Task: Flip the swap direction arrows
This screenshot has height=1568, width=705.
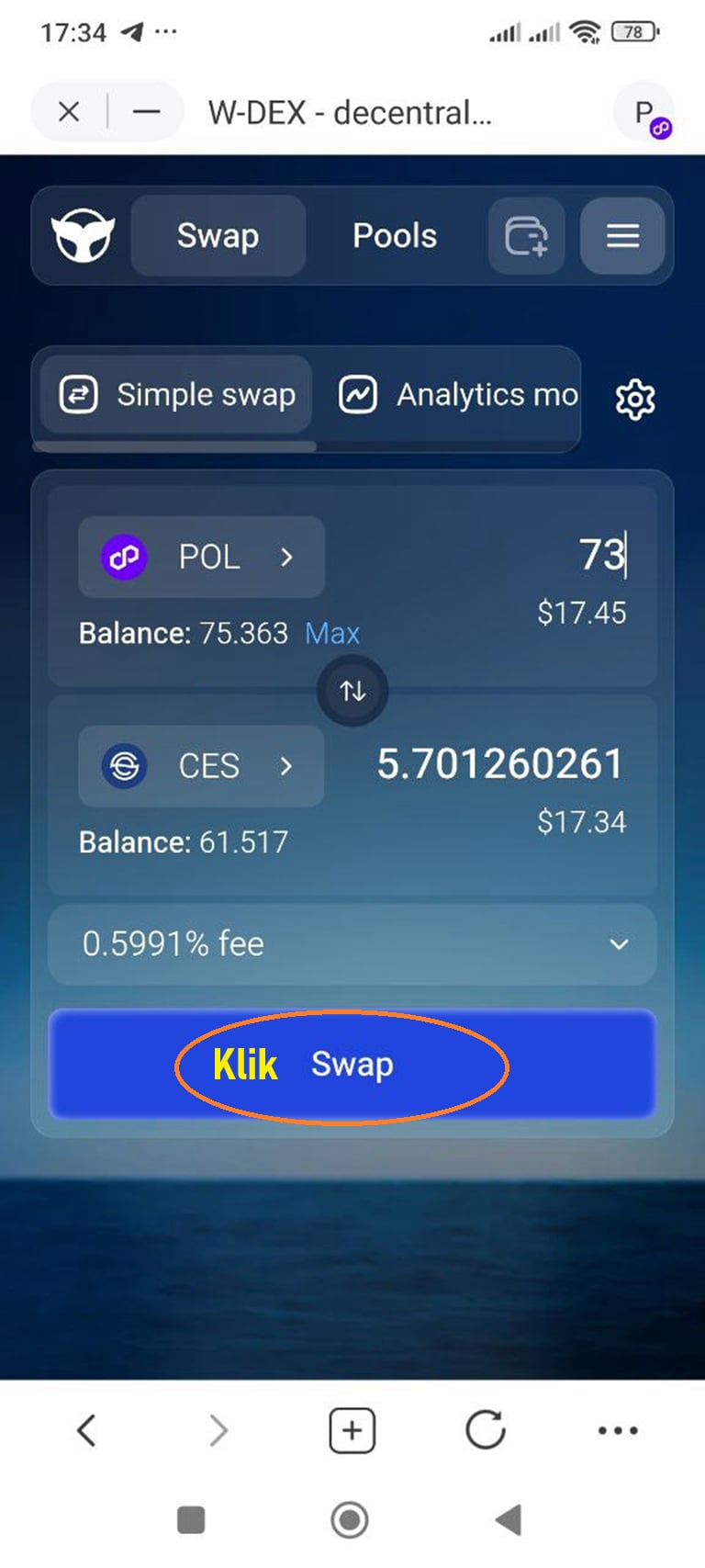Action: coord(352,691)
